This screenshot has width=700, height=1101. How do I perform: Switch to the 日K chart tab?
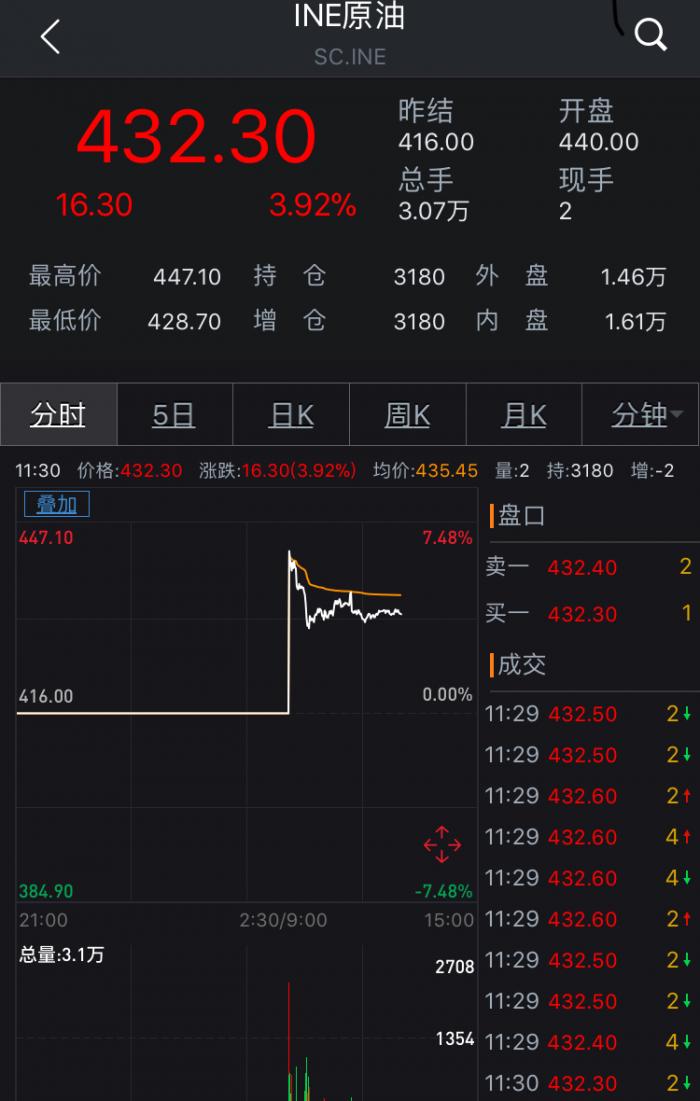(291, 414)
